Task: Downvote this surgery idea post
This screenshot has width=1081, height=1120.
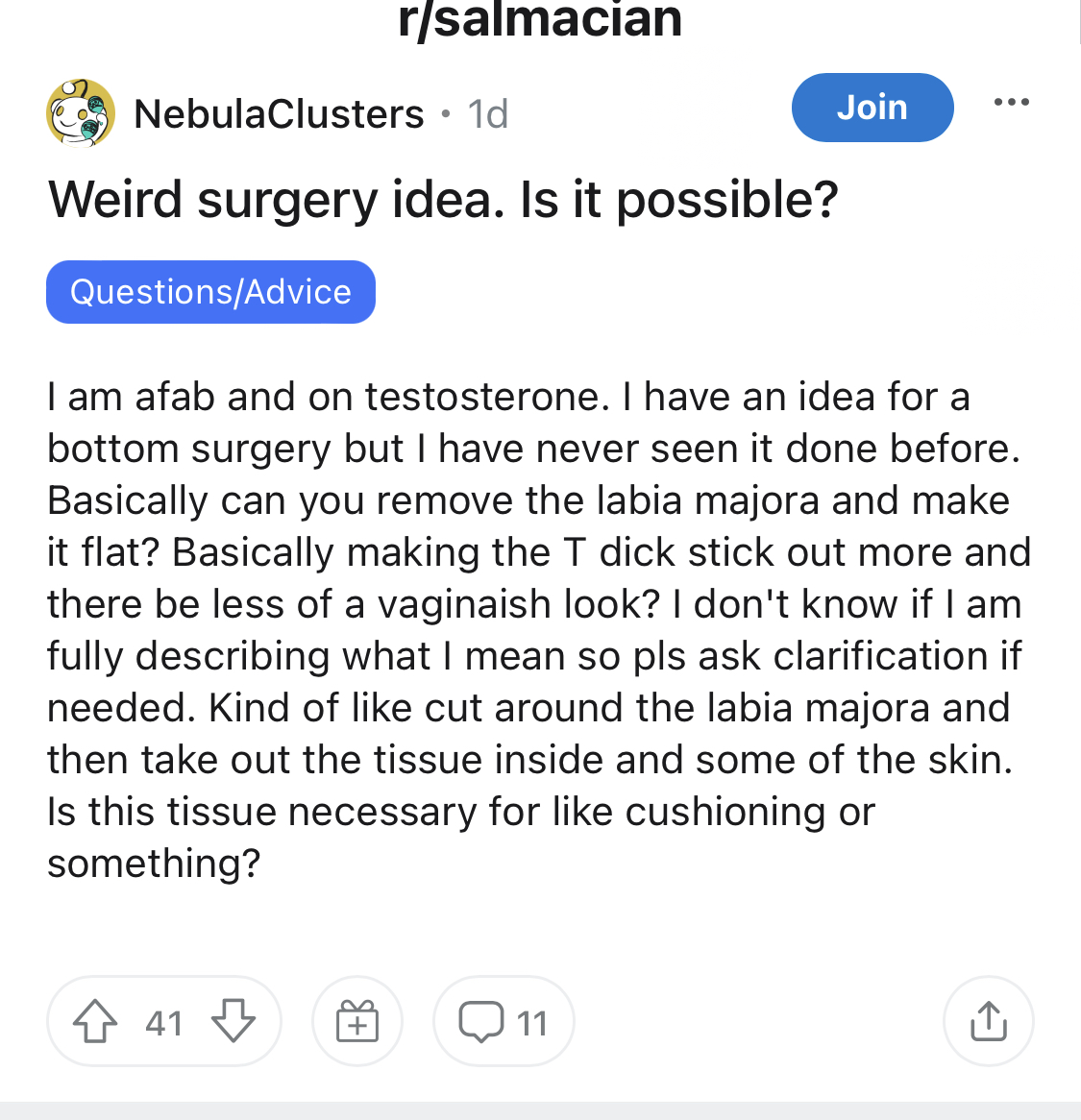Action: pos(233,1021)
